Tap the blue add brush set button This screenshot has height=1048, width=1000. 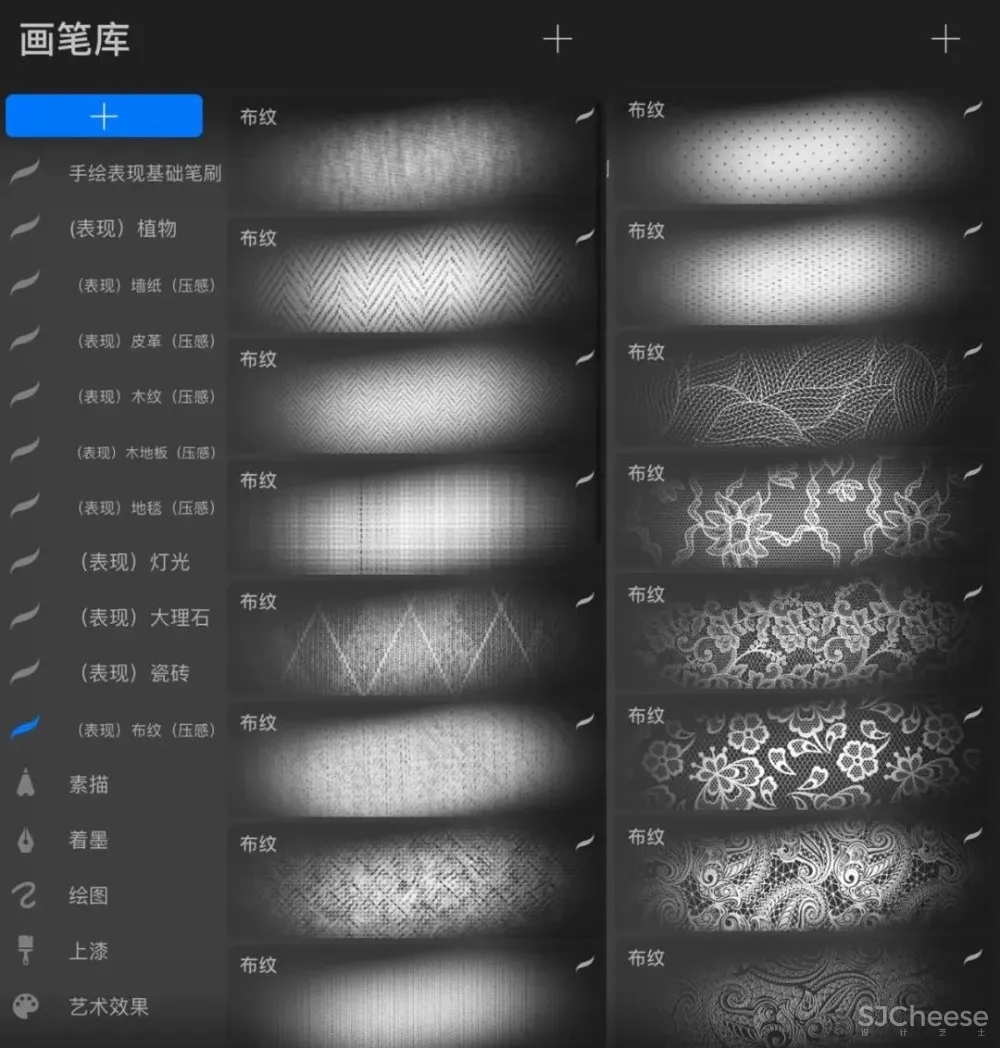click(x=104, y=116)
